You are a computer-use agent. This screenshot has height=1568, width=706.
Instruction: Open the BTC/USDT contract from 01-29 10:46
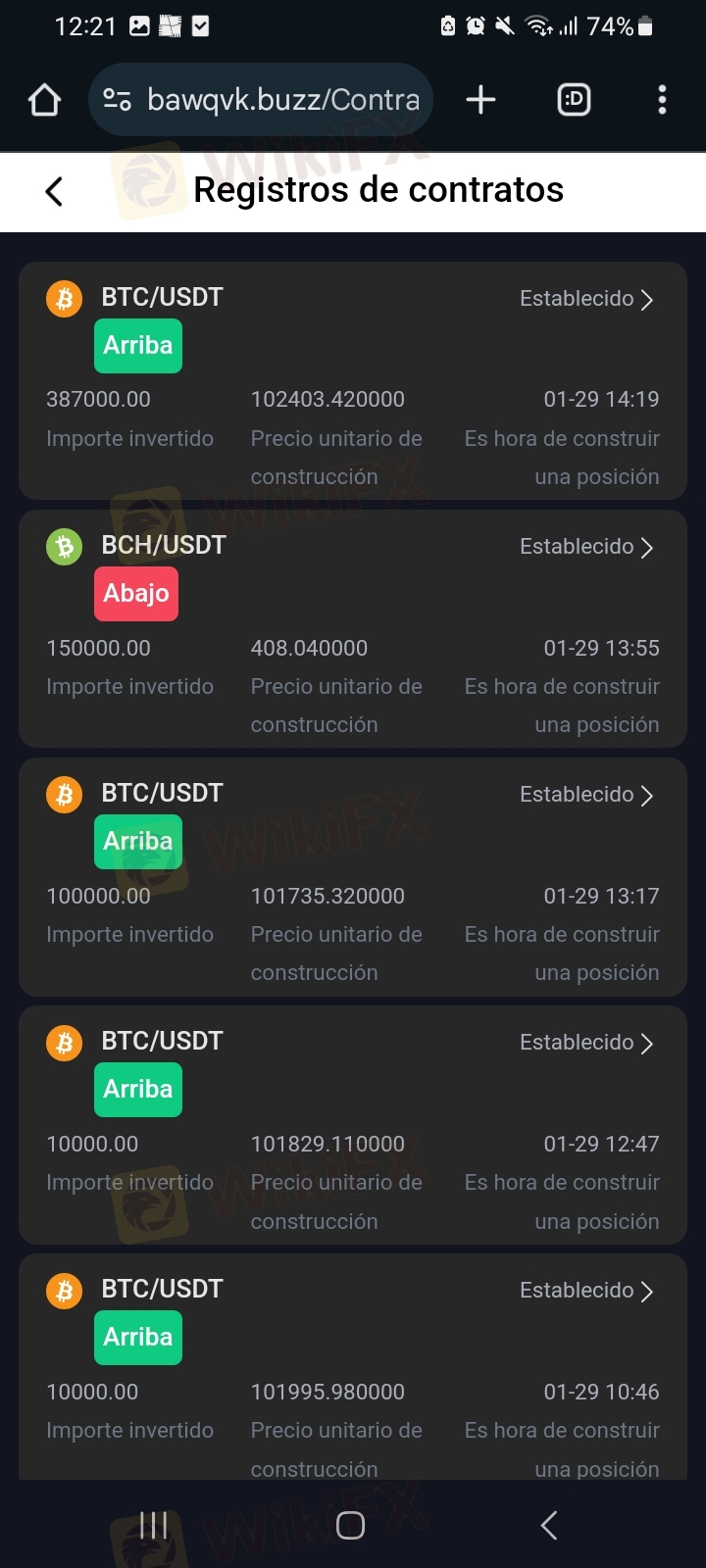[x=586, y=1291]
